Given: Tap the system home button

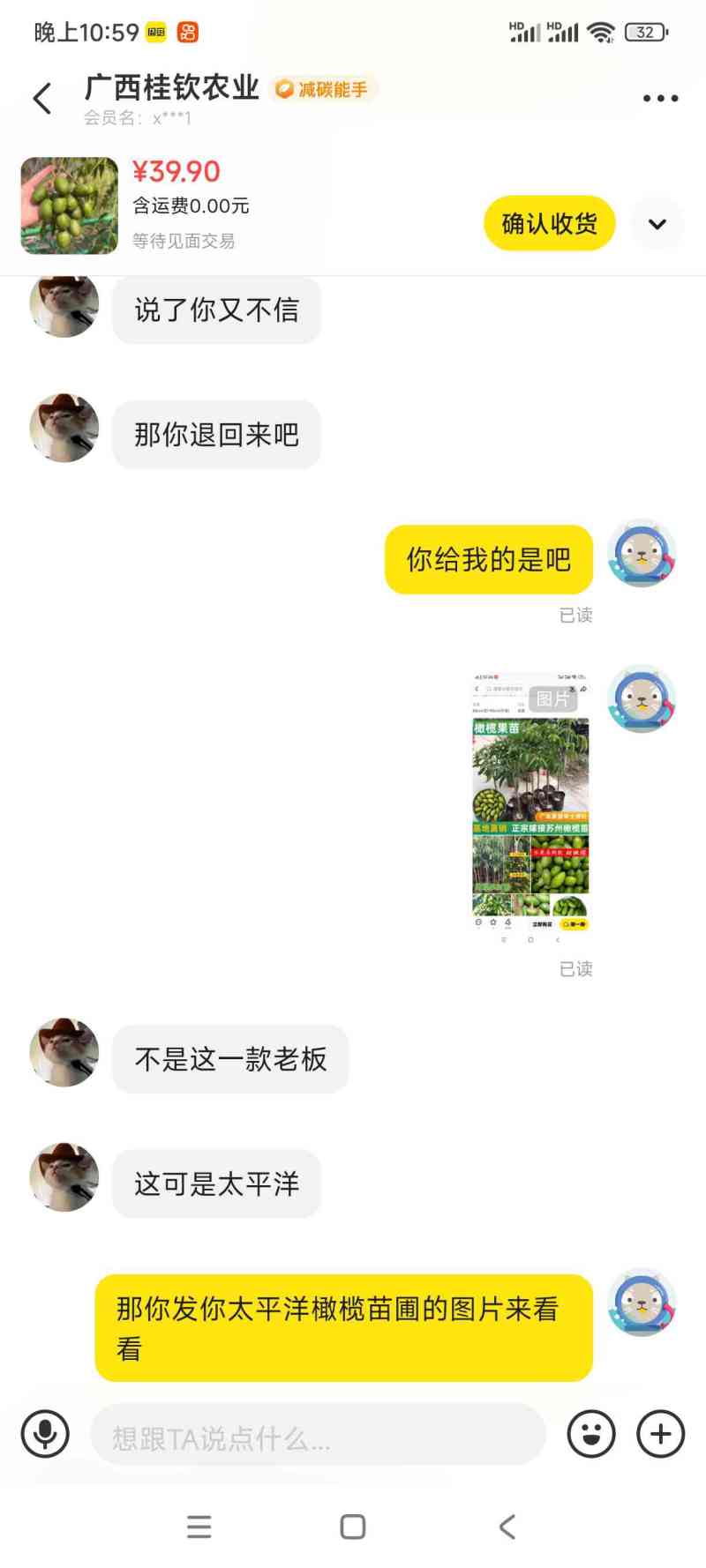Looking at the screenshot, I should pyautogui.click(x=353, y=1527).
